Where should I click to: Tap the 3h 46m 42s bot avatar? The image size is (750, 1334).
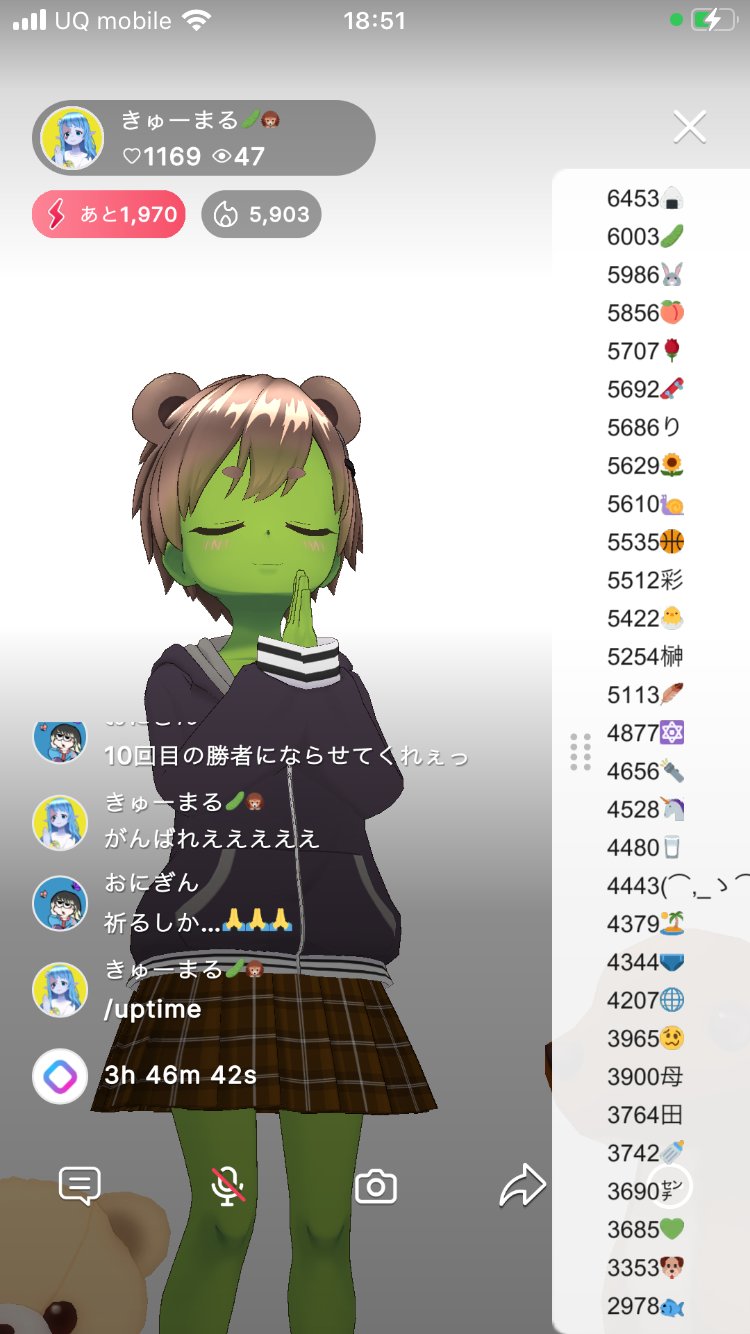coord(60,1076)
